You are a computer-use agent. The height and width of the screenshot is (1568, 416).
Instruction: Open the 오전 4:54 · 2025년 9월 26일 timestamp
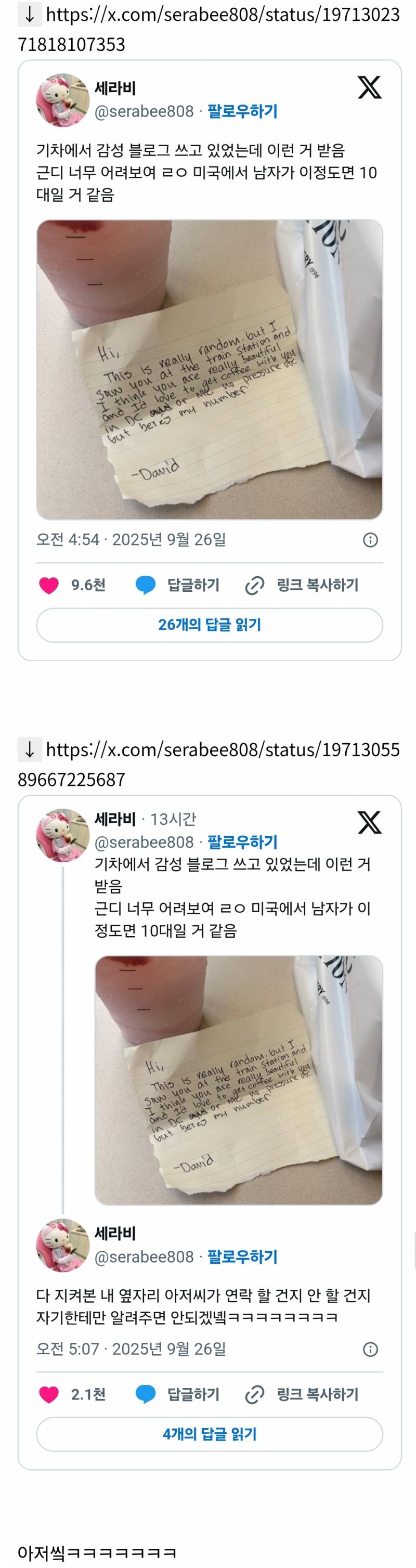tap(131, 540)
